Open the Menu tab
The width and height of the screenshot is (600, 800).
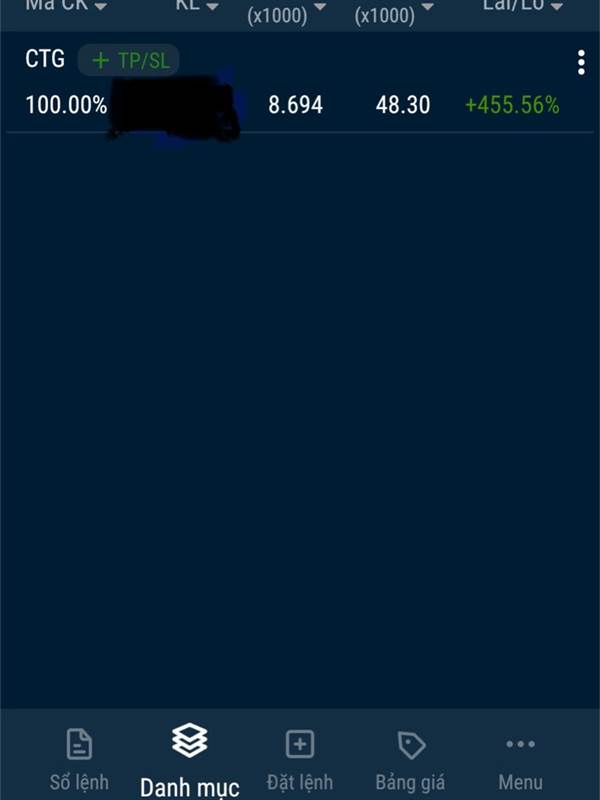click(520, 758)
